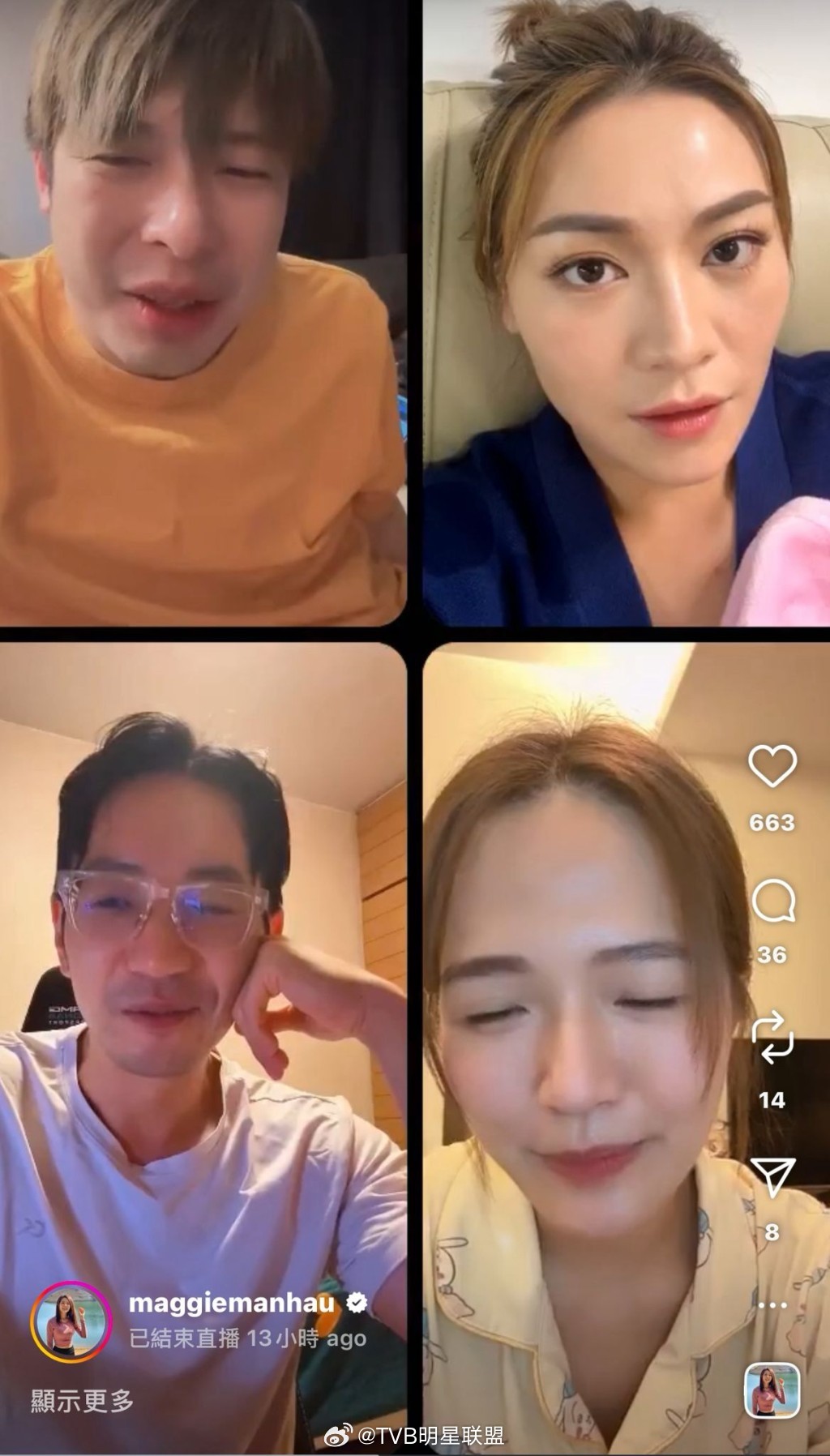The height and width of the screenshot is (1456, 830).
Task: Repost this video with the arrows icon
Action: 772,1036
